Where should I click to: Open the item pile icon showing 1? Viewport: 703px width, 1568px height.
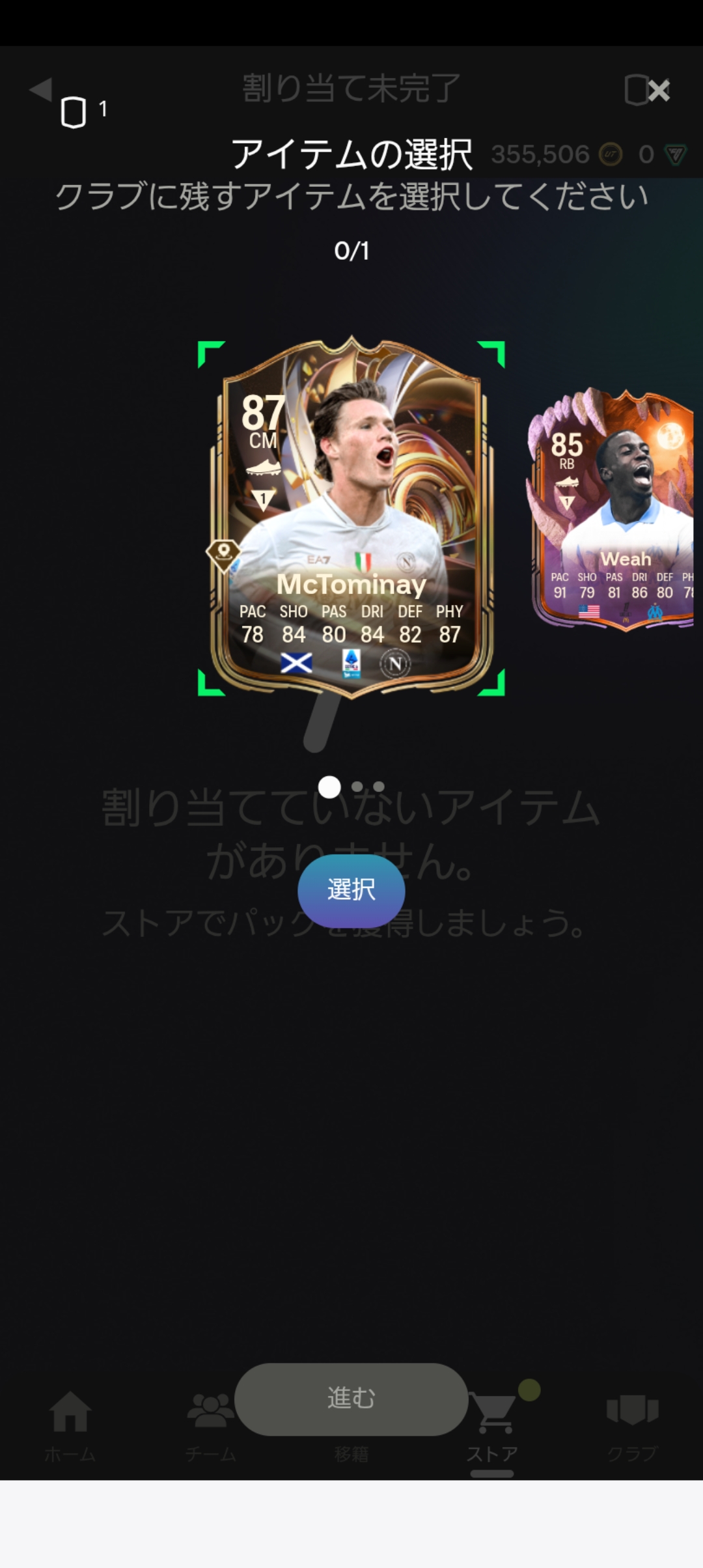click(74, 112)
